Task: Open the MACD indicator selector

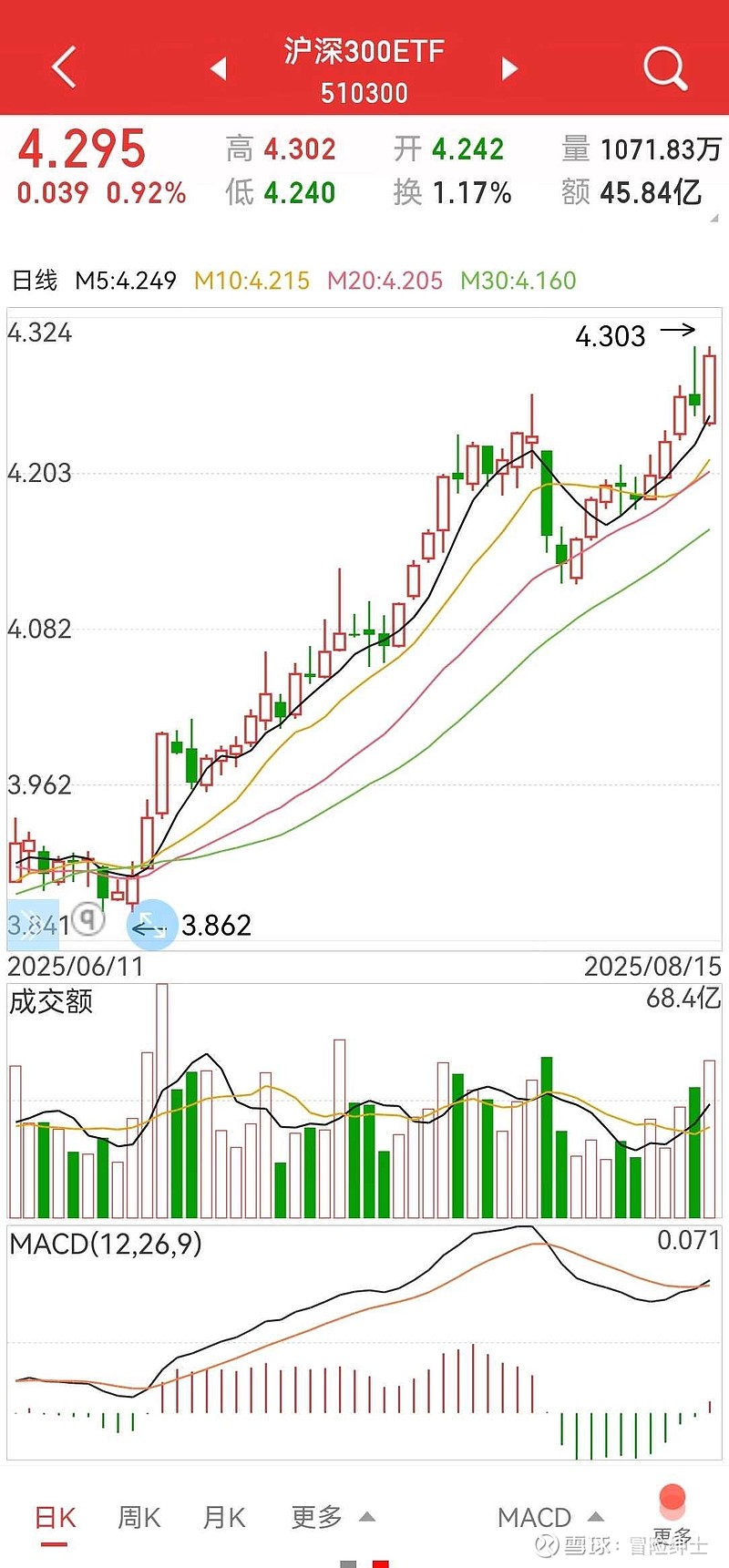Action: pos(550,1517)
